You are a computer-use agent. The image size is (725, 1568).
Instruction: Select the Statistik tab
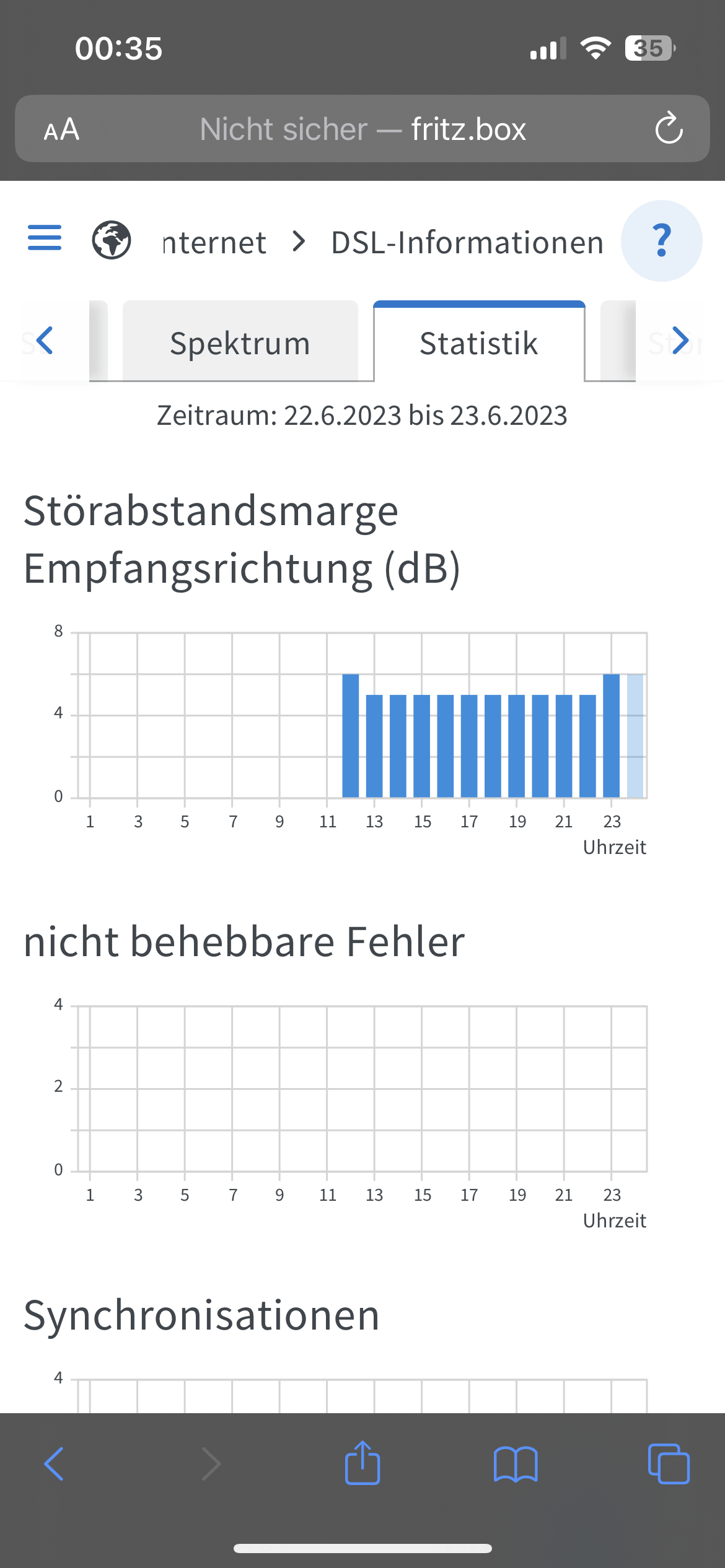[478, 342]
